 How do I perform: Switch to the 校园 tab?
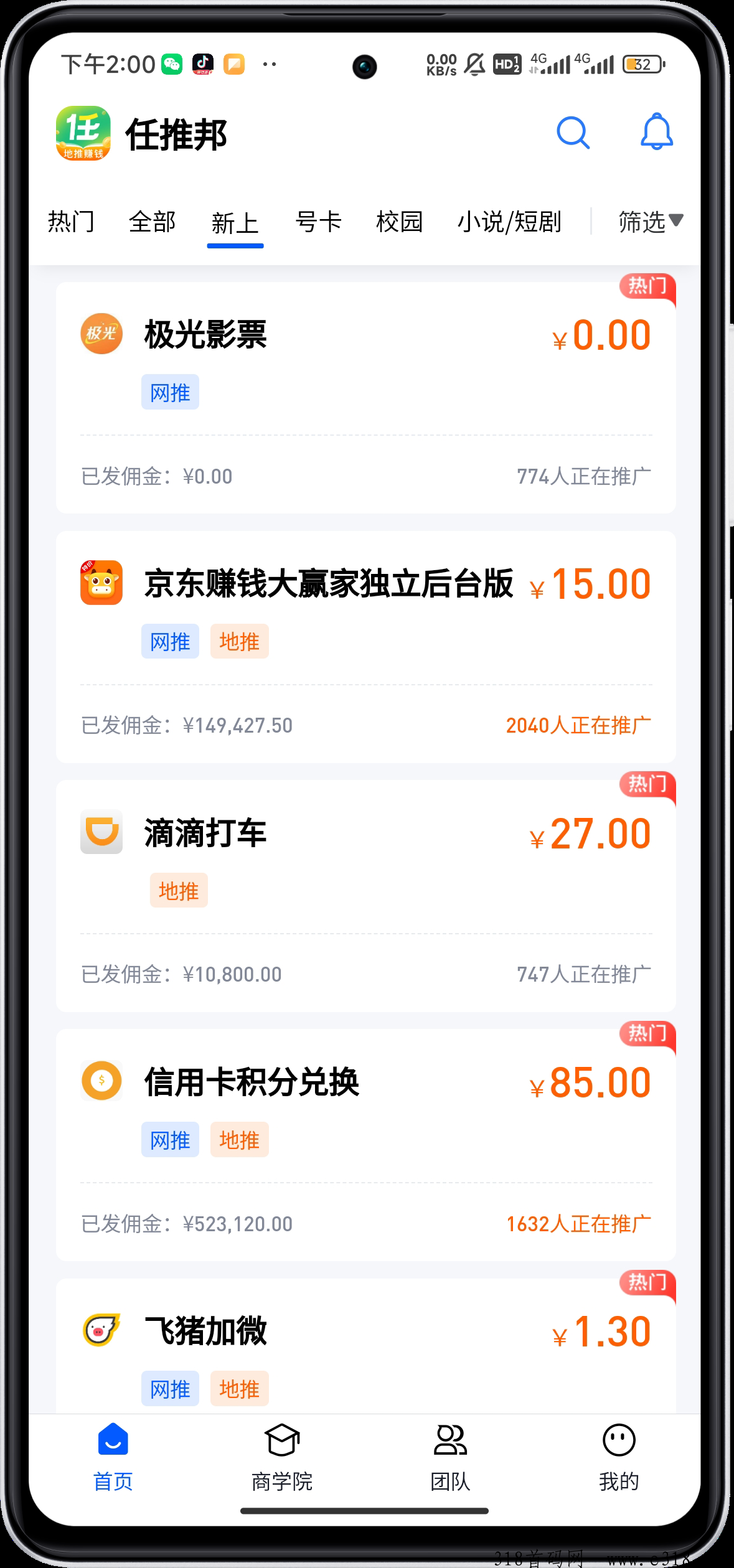[x=399, y=222]
